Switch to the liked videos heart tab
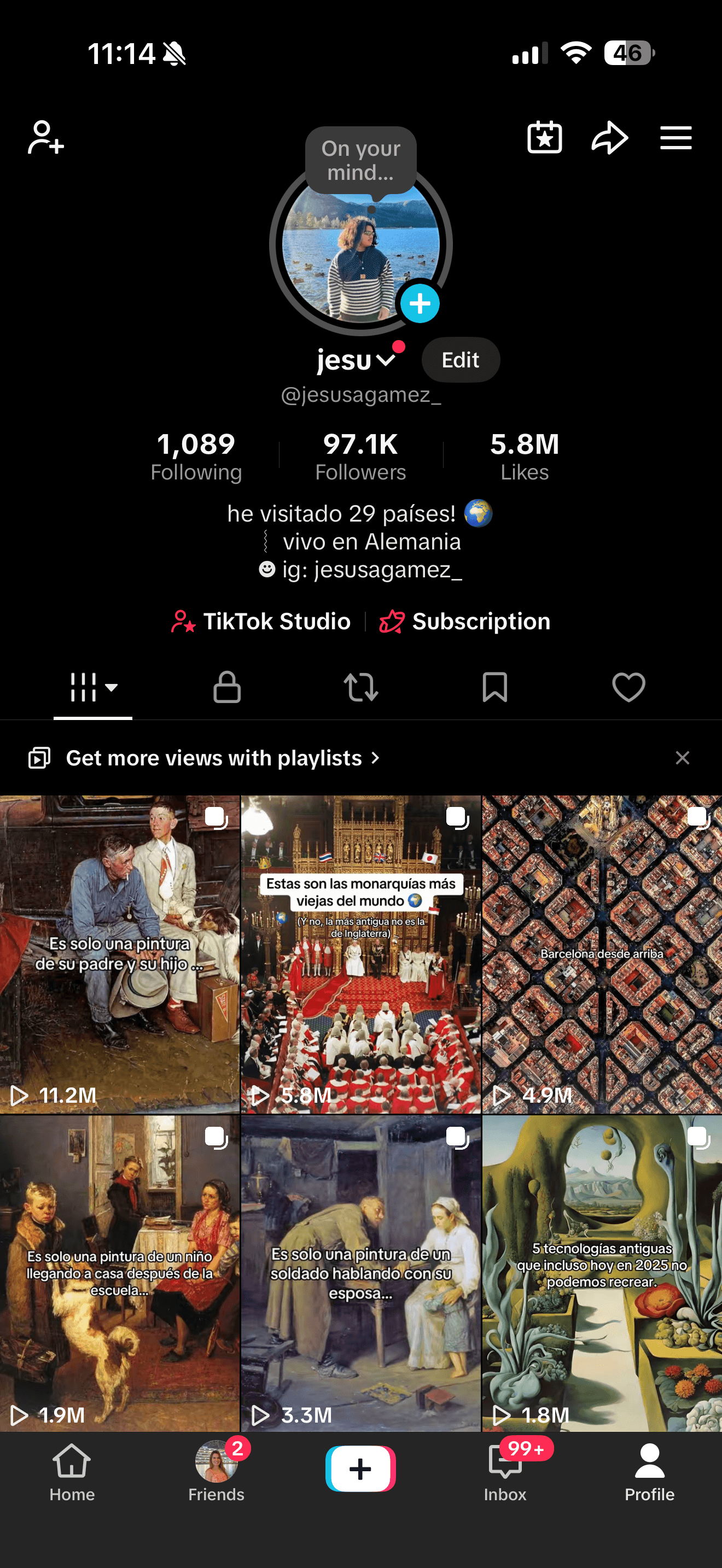The image size is (722, 1568). coord(628,688)
